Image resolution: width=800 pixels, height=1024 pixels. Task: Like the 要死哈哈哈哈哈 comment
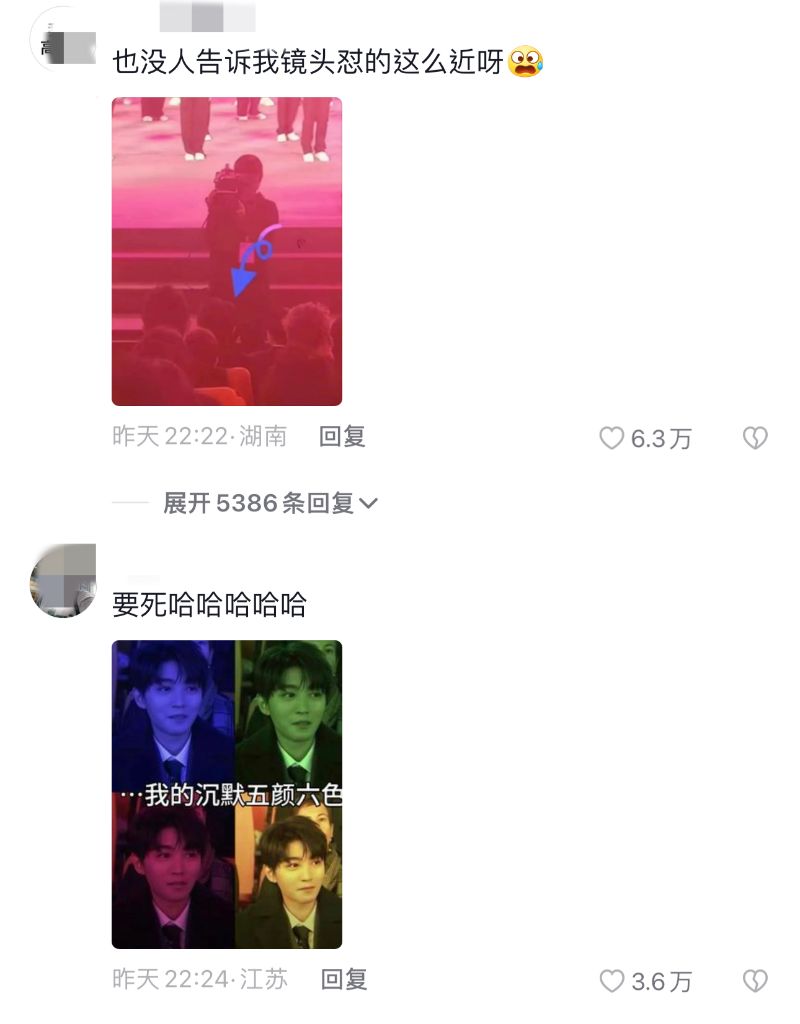tap(612, 981)
